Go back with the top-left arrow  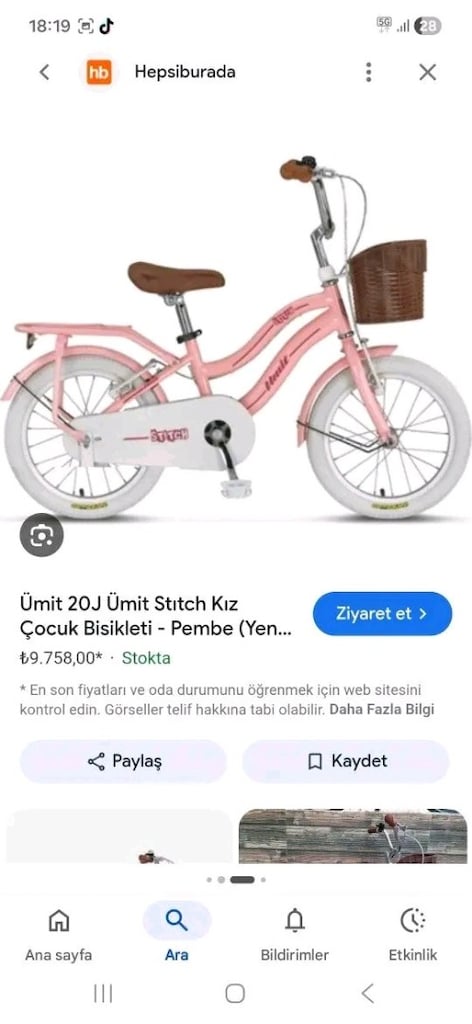point(44,72)
